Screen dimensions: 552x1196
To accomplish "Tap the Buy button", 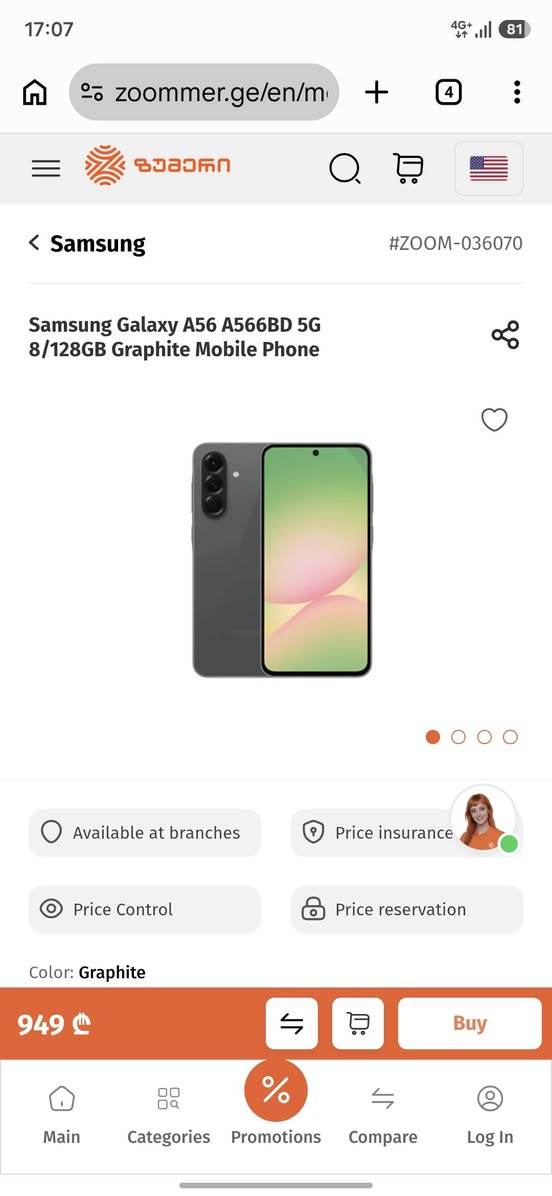I will 470,1024.
